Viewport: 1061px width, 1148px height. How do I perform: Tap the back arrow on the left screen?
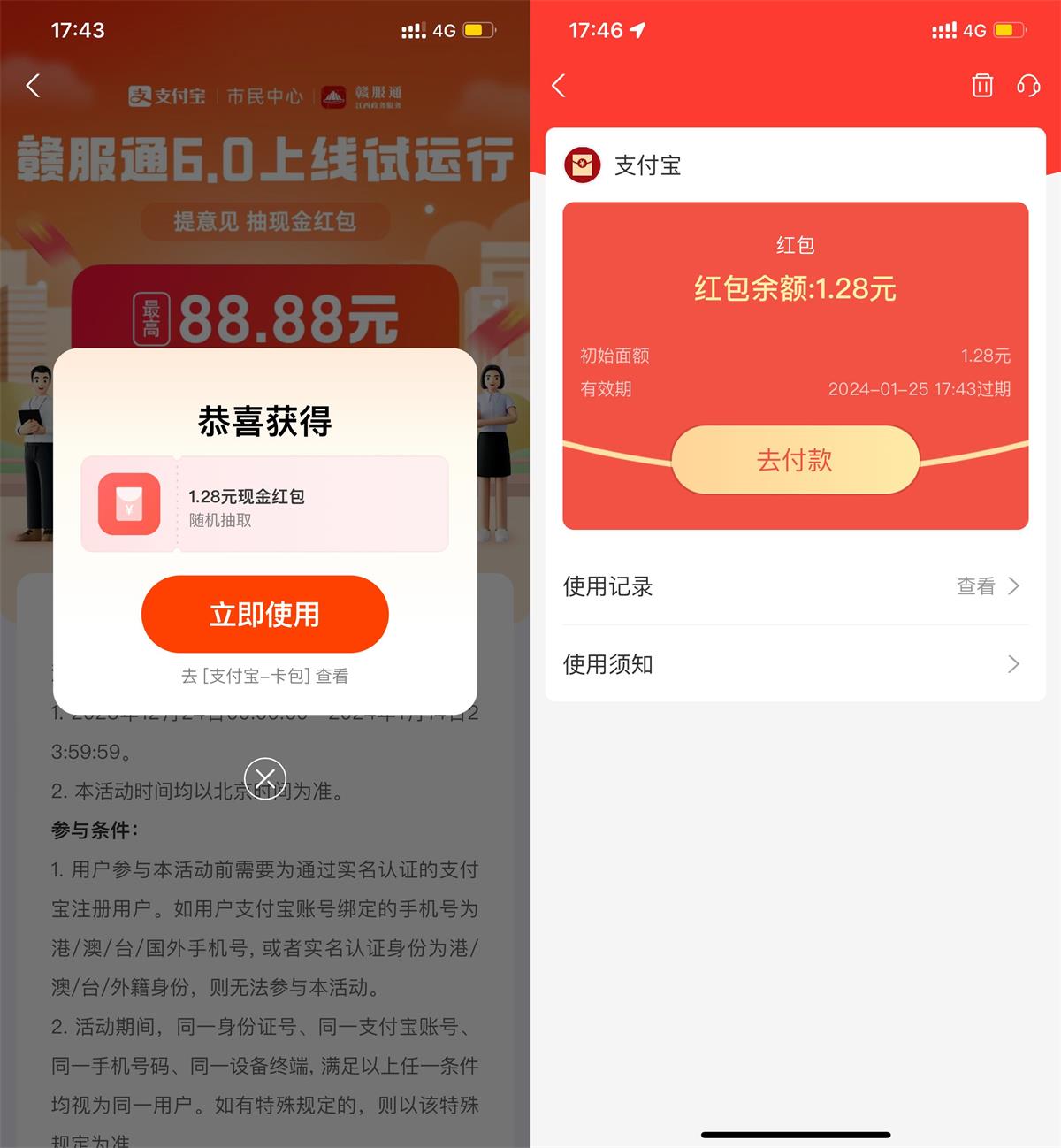[32, 86]
